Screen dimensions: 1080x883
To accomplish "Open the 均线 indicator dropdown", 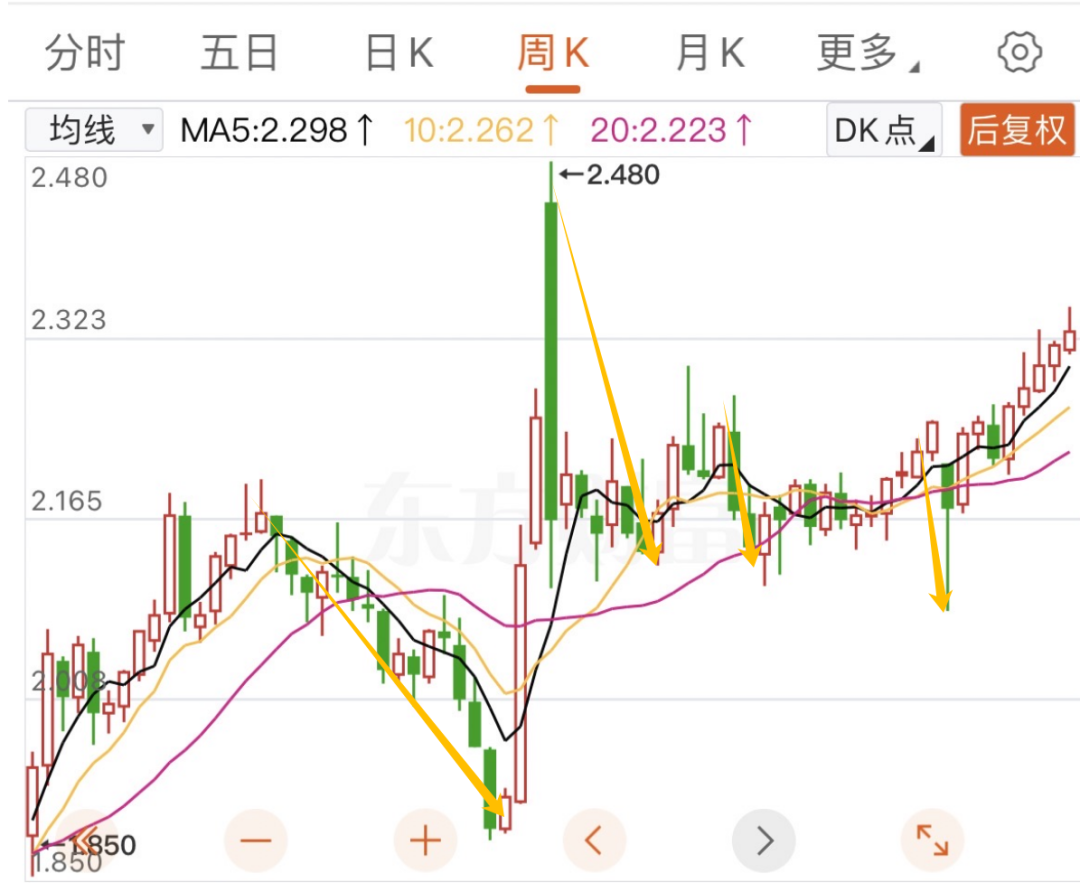I will click(93, 130).
